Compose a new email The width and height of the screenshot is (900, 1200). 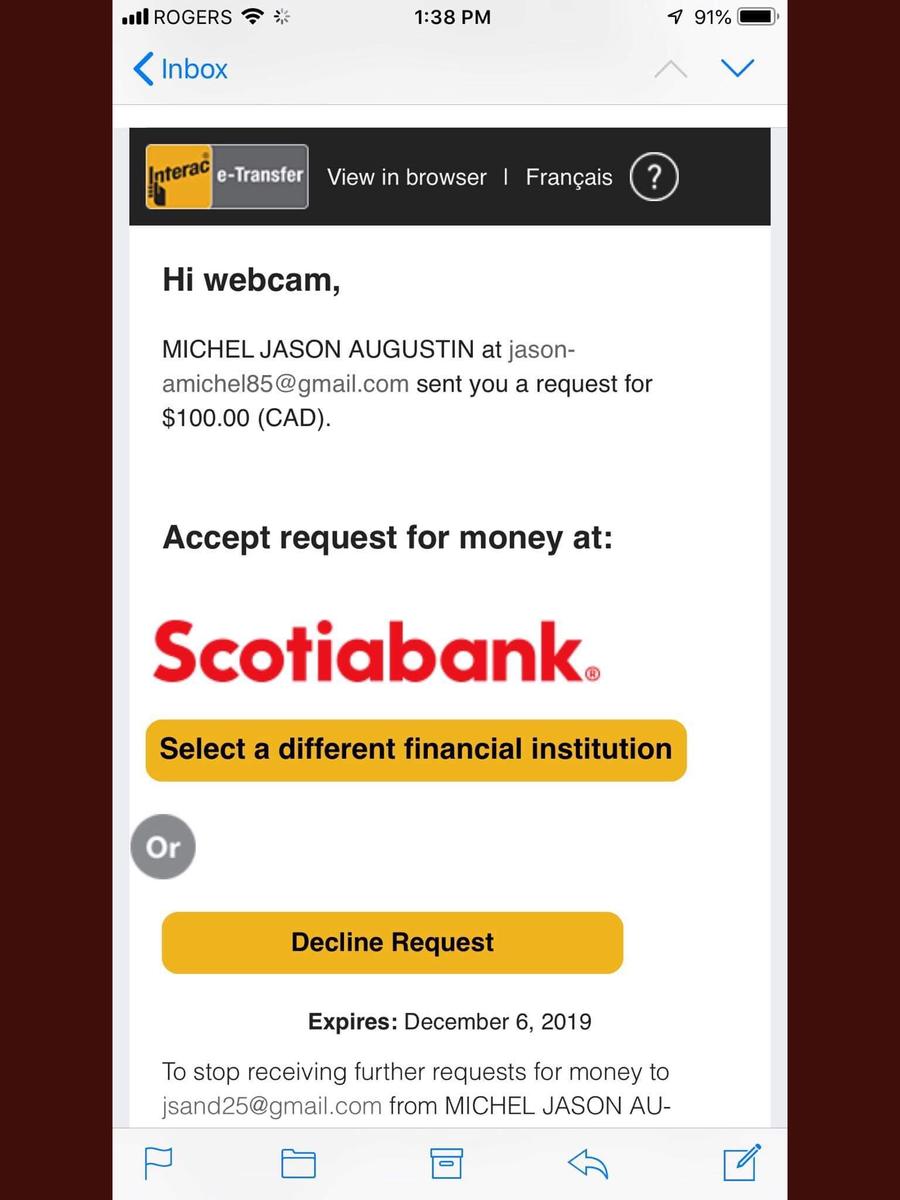[741, 1163]
